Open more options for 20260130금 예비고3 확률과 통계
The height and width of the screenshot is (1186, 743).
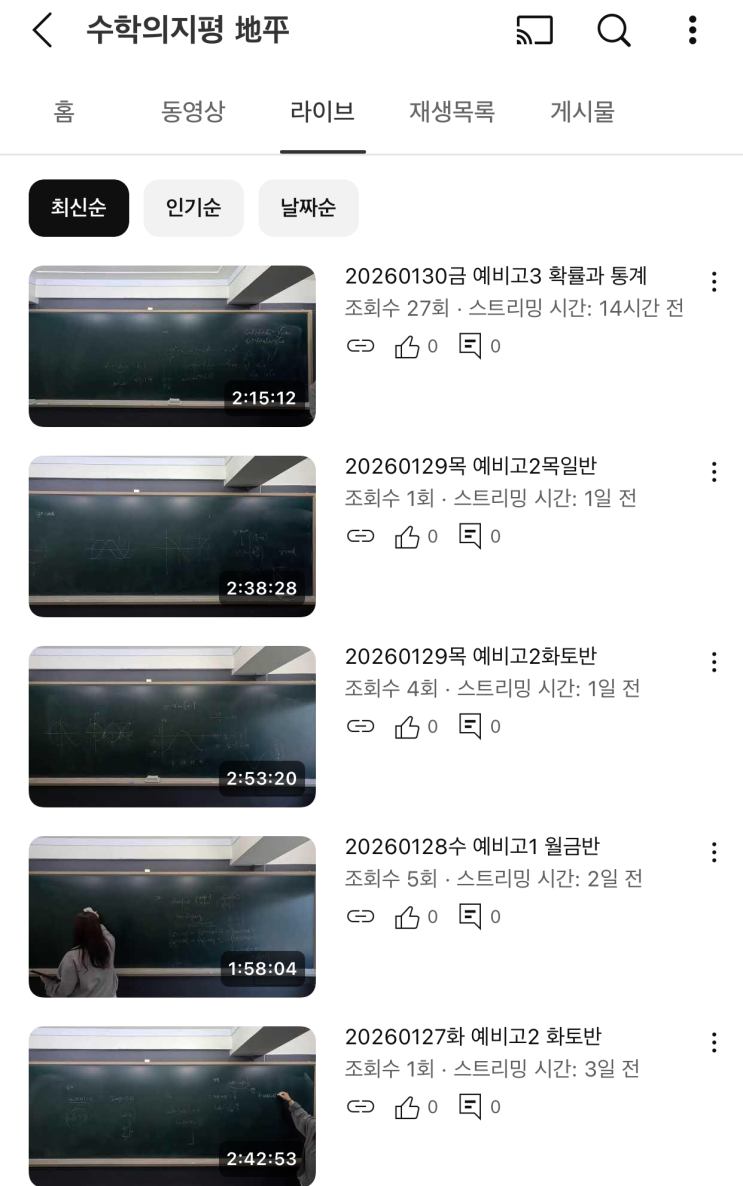click(x=713, y=282)
